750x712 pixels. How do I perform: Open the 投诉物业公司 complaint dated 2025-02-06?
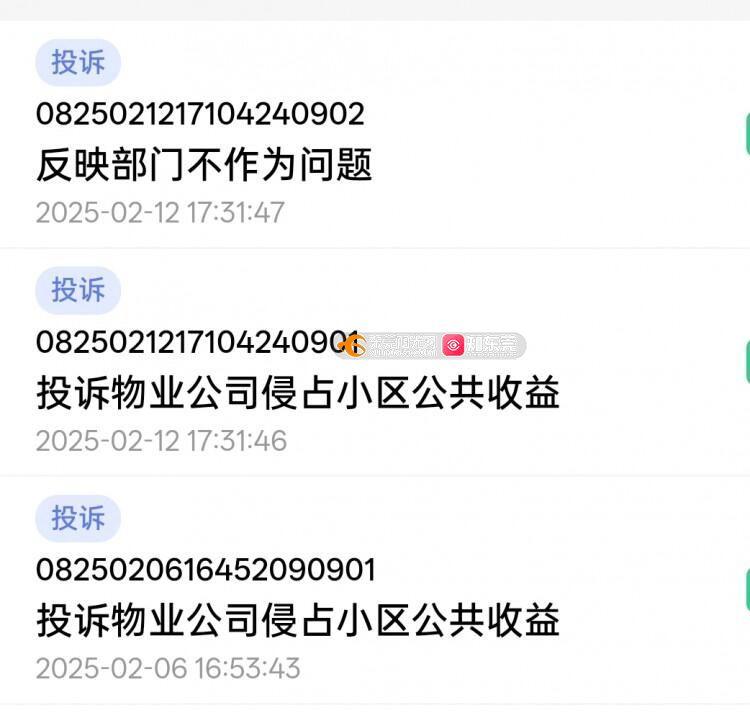[x=297, y=620]
